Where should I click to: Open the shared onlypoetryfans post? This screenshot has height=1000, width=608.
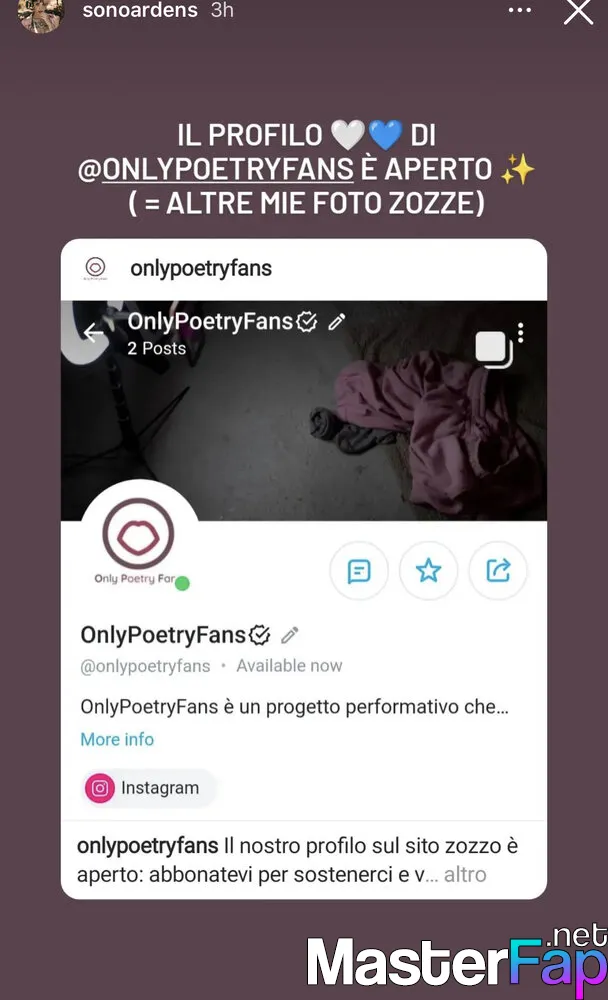[x=304, y=569]
